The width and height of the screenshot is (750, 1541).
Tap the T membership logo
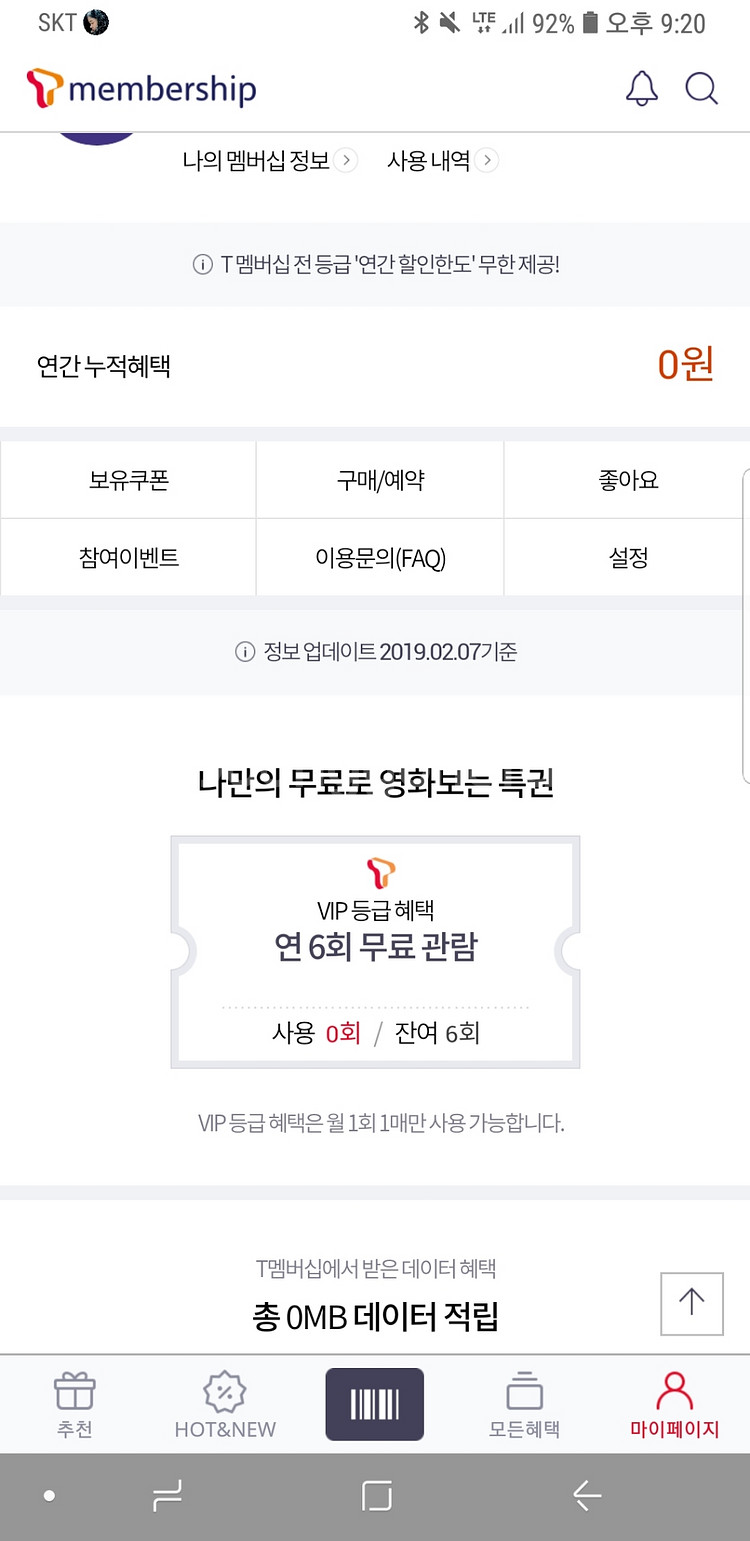click(141, 89)
